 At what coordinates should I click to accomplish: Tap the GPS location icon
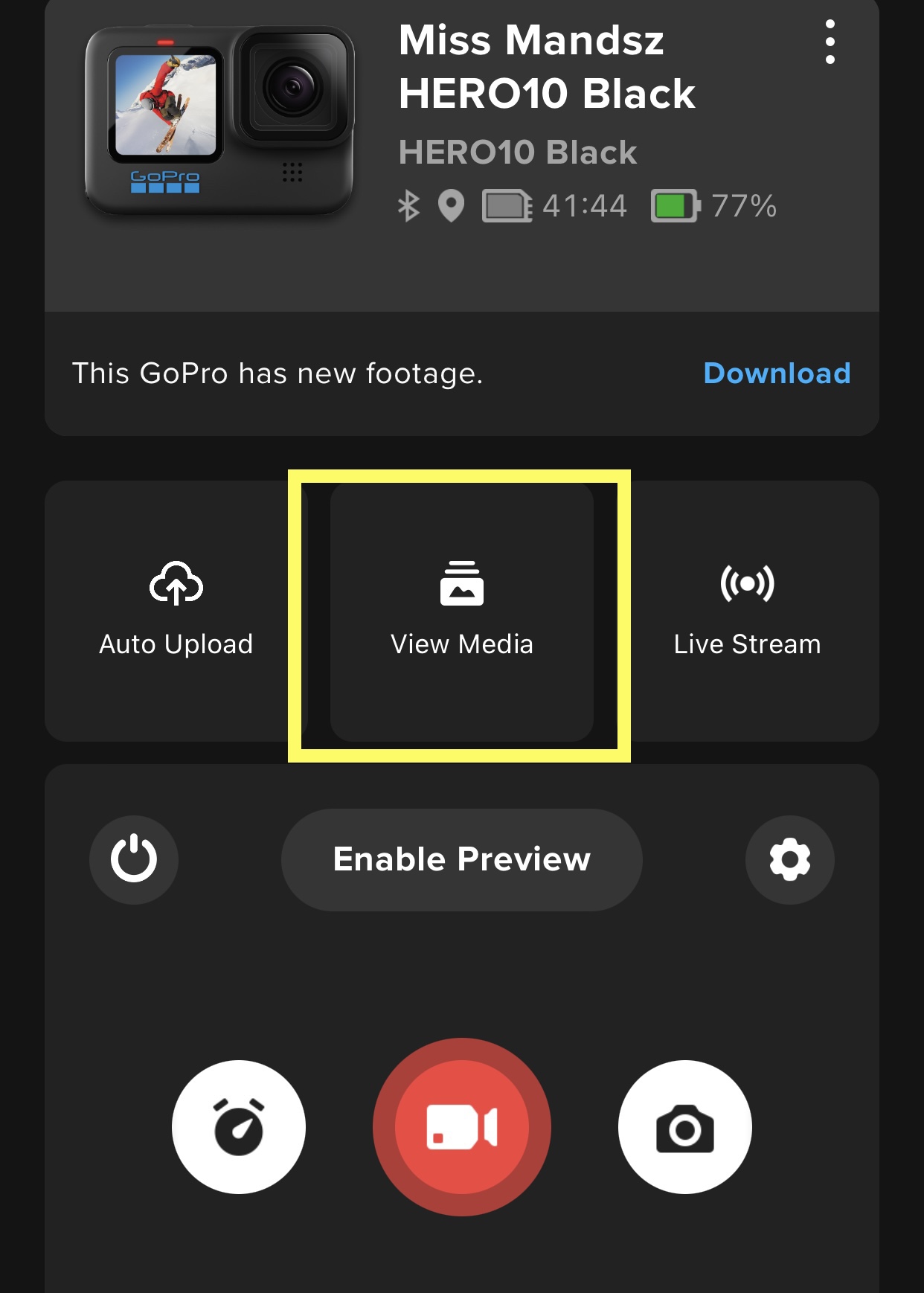tap(452, 206)
